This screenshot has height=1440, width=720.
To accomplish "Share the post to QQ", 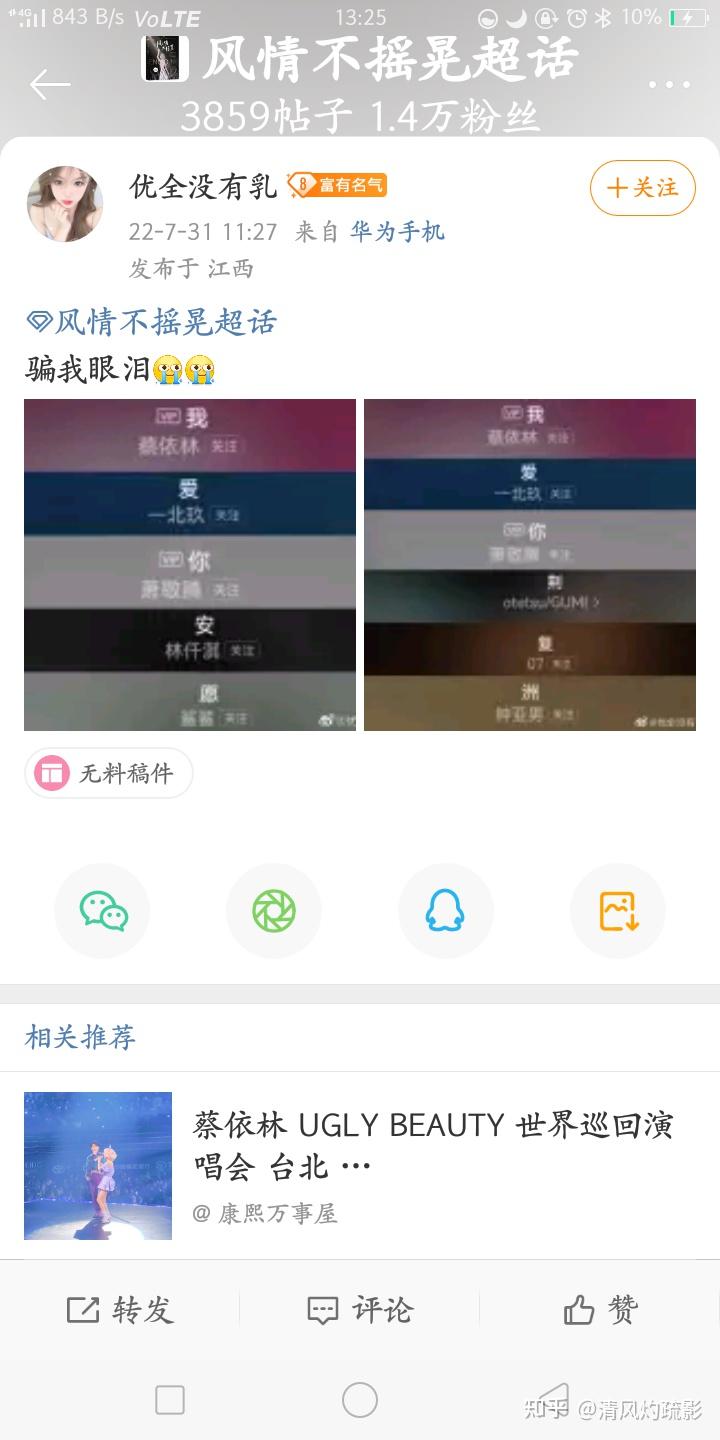I will (446, 911).
